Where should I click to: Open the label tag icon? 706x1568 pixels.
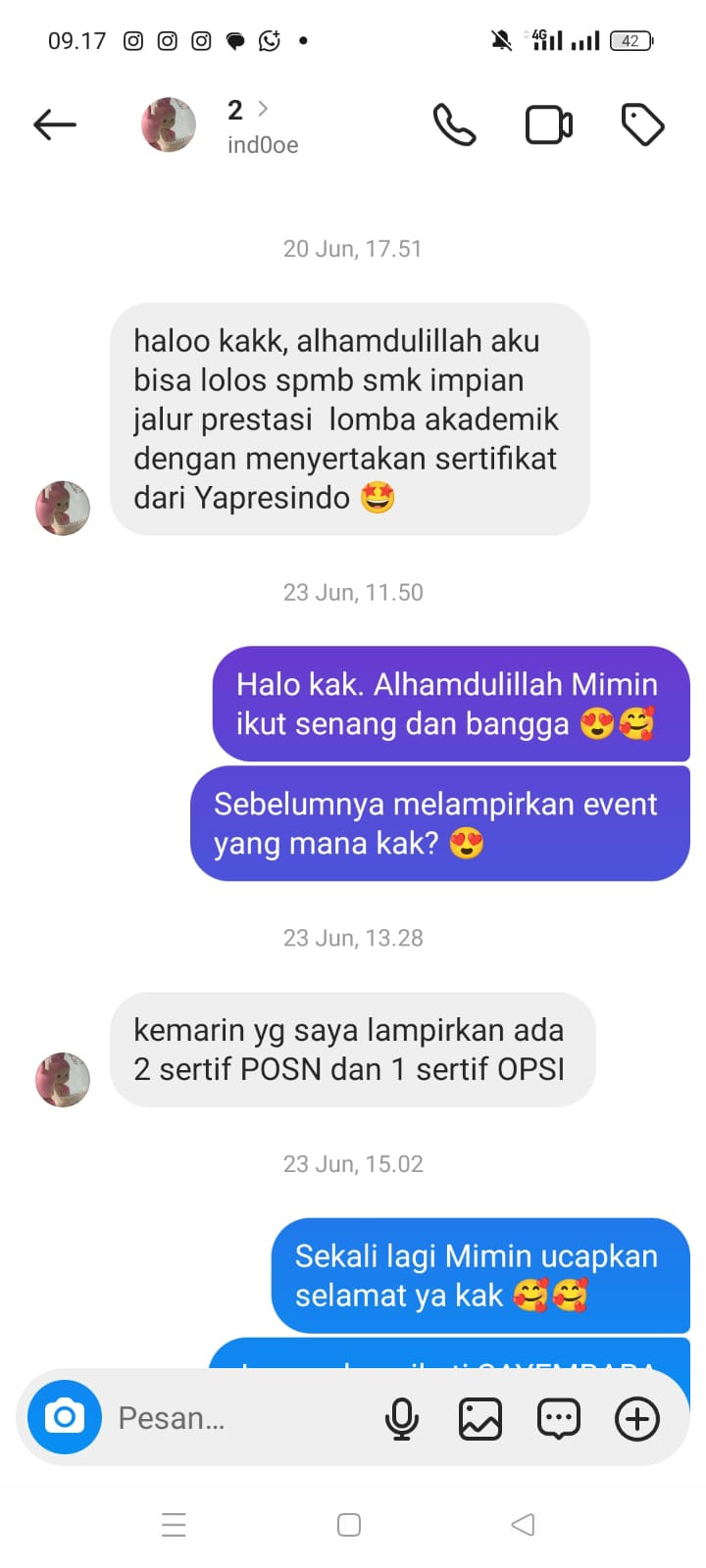coord(643,125)
